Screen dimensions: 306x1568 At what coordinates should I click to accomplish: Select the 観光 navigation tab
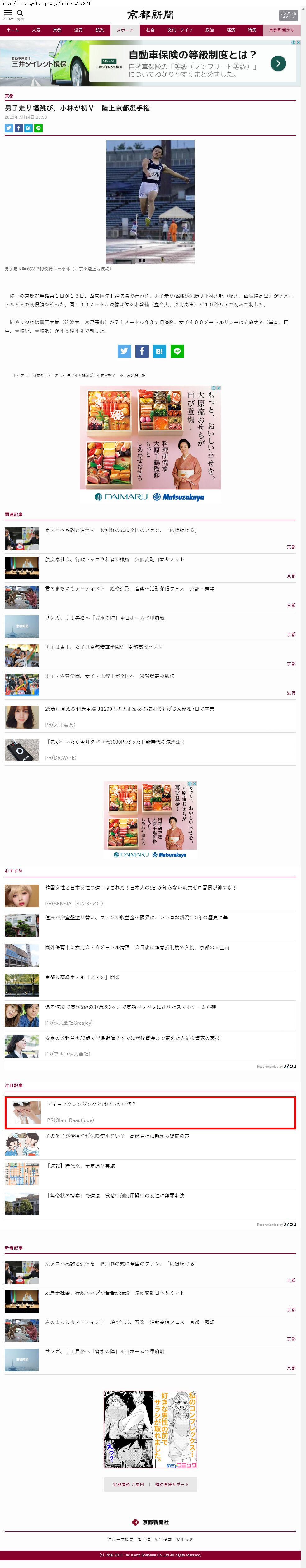[99, 30]
